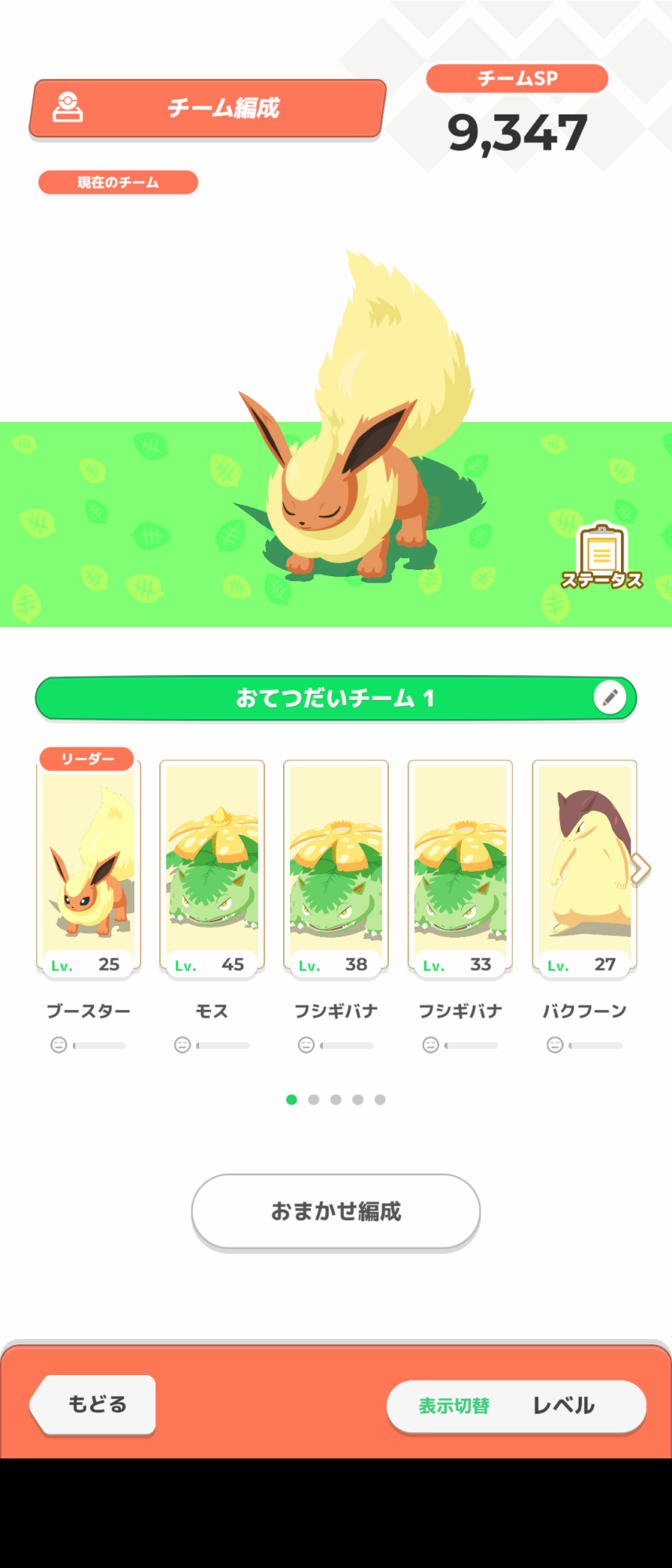Go to next team with right arrow
Viewport: 672px width, 1568px height.
pos(641,868)
